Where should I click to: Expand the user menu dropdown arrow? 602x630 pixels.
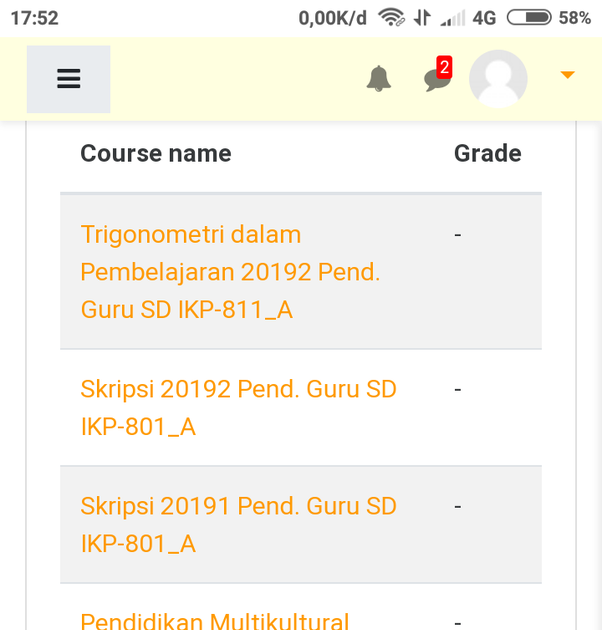coord(567,75)
